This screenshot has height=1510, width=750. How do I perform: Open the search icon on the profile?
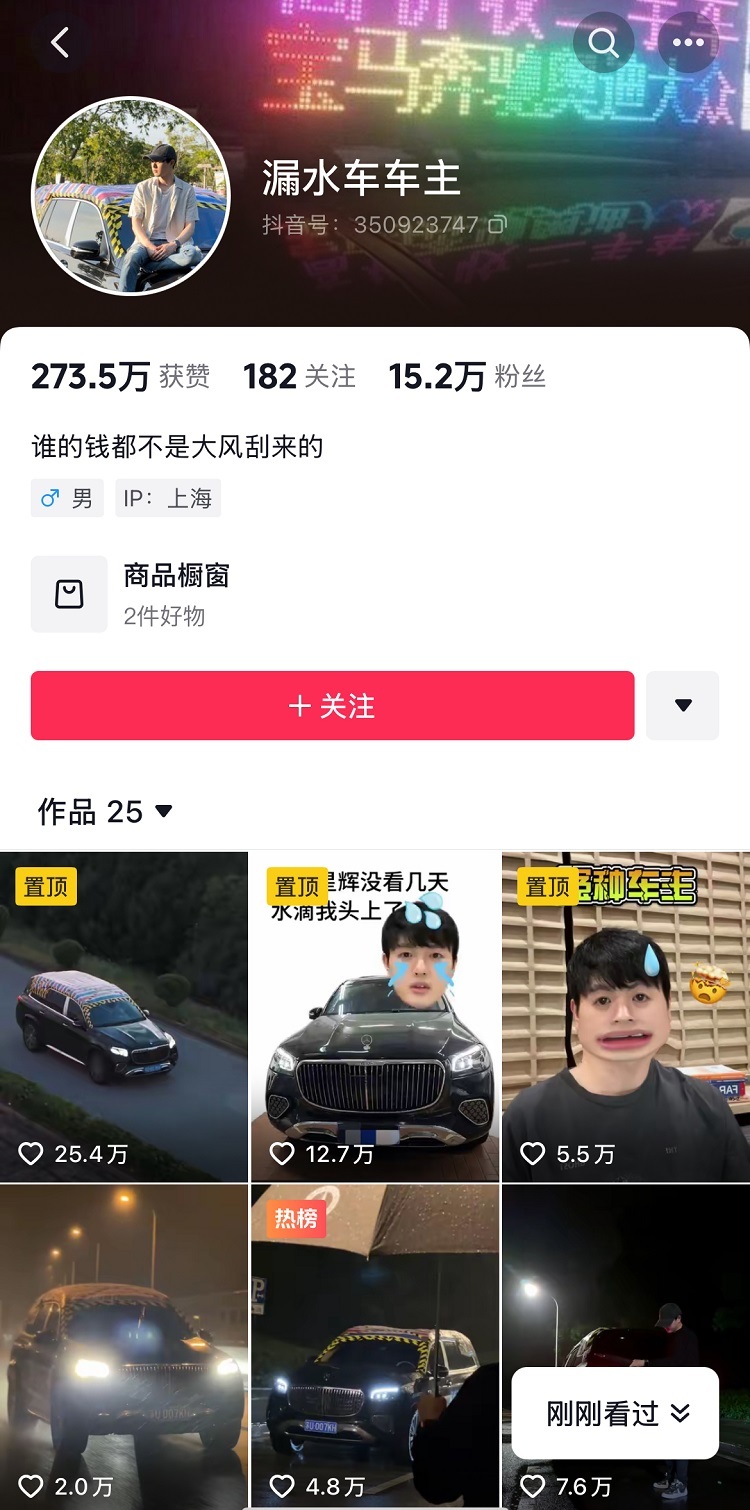coord(603,42)
